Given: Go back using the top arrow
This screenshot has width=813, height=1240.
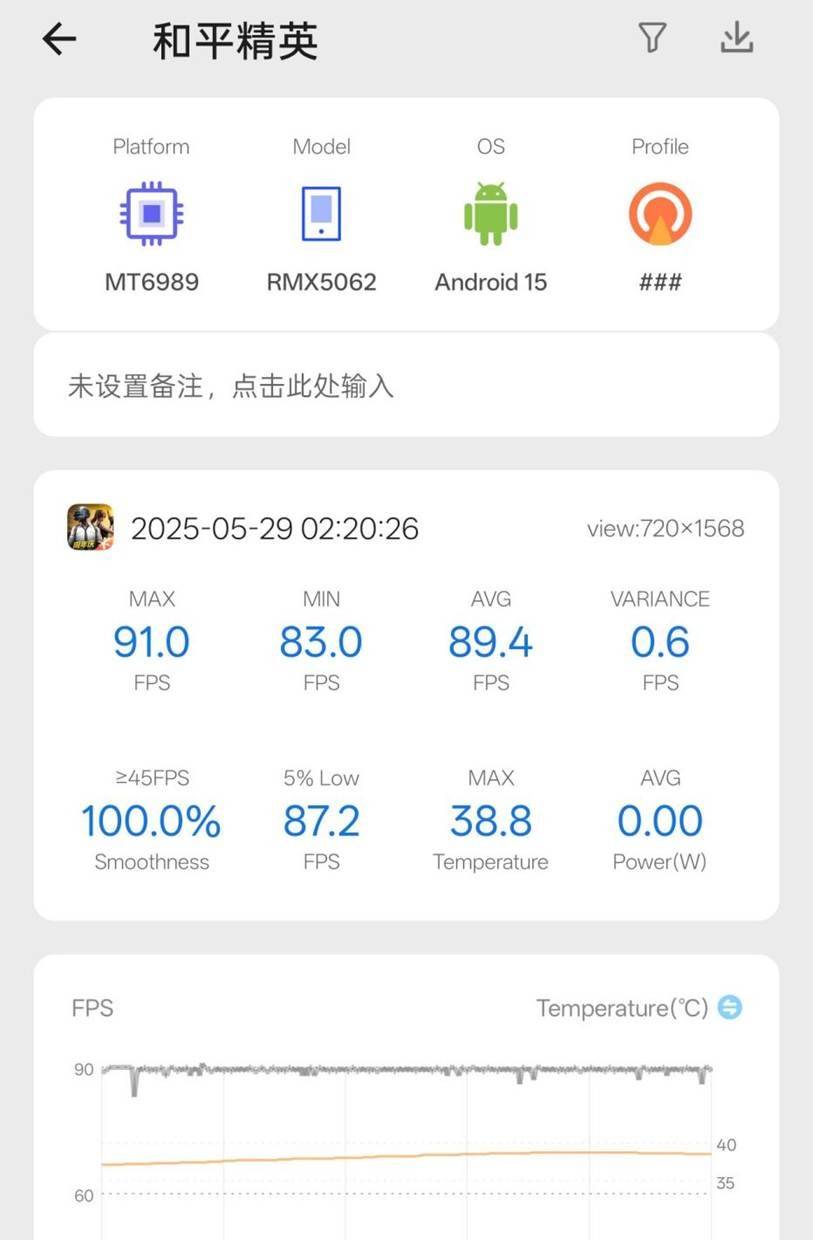Looking at the screenshot, I should (59, 40).
